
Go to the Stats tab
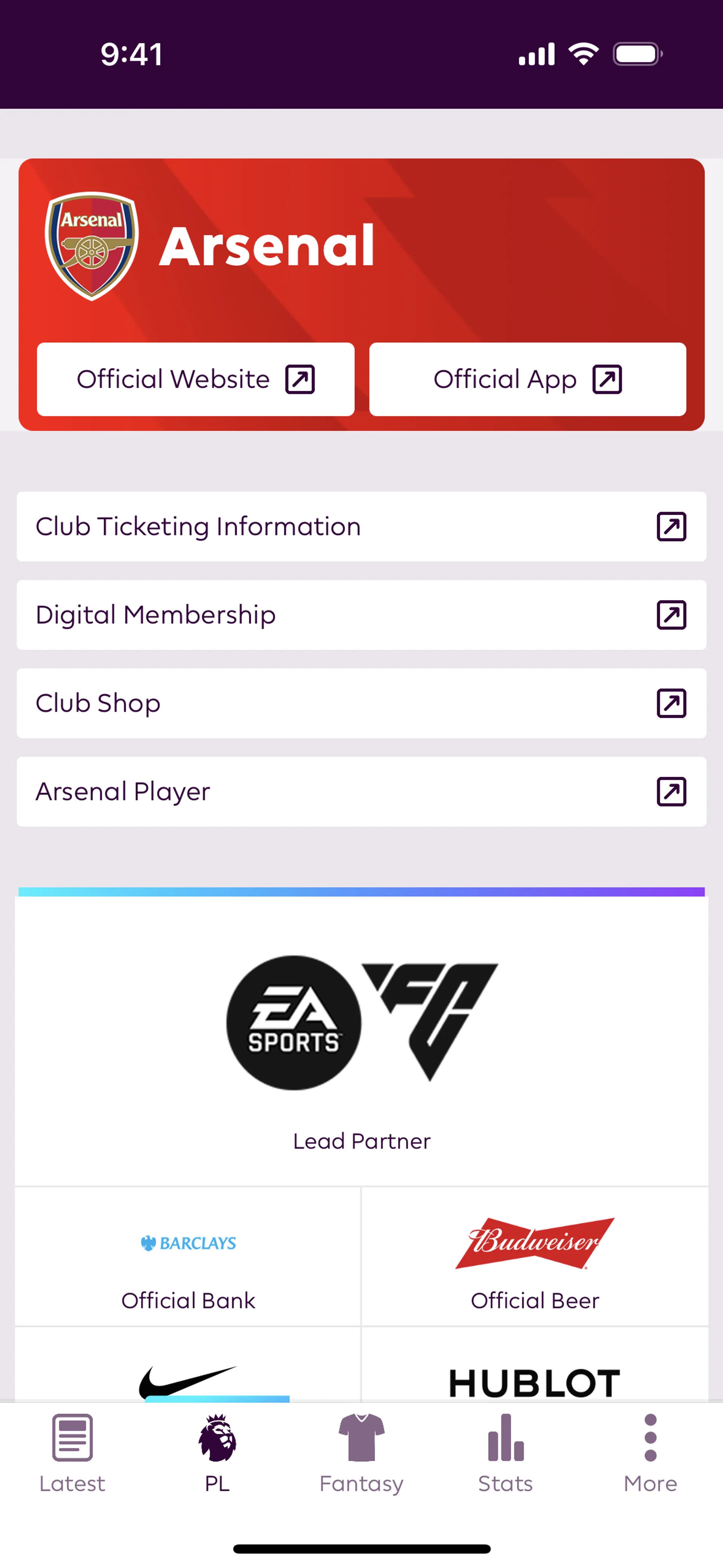[x=506, y=1452]
